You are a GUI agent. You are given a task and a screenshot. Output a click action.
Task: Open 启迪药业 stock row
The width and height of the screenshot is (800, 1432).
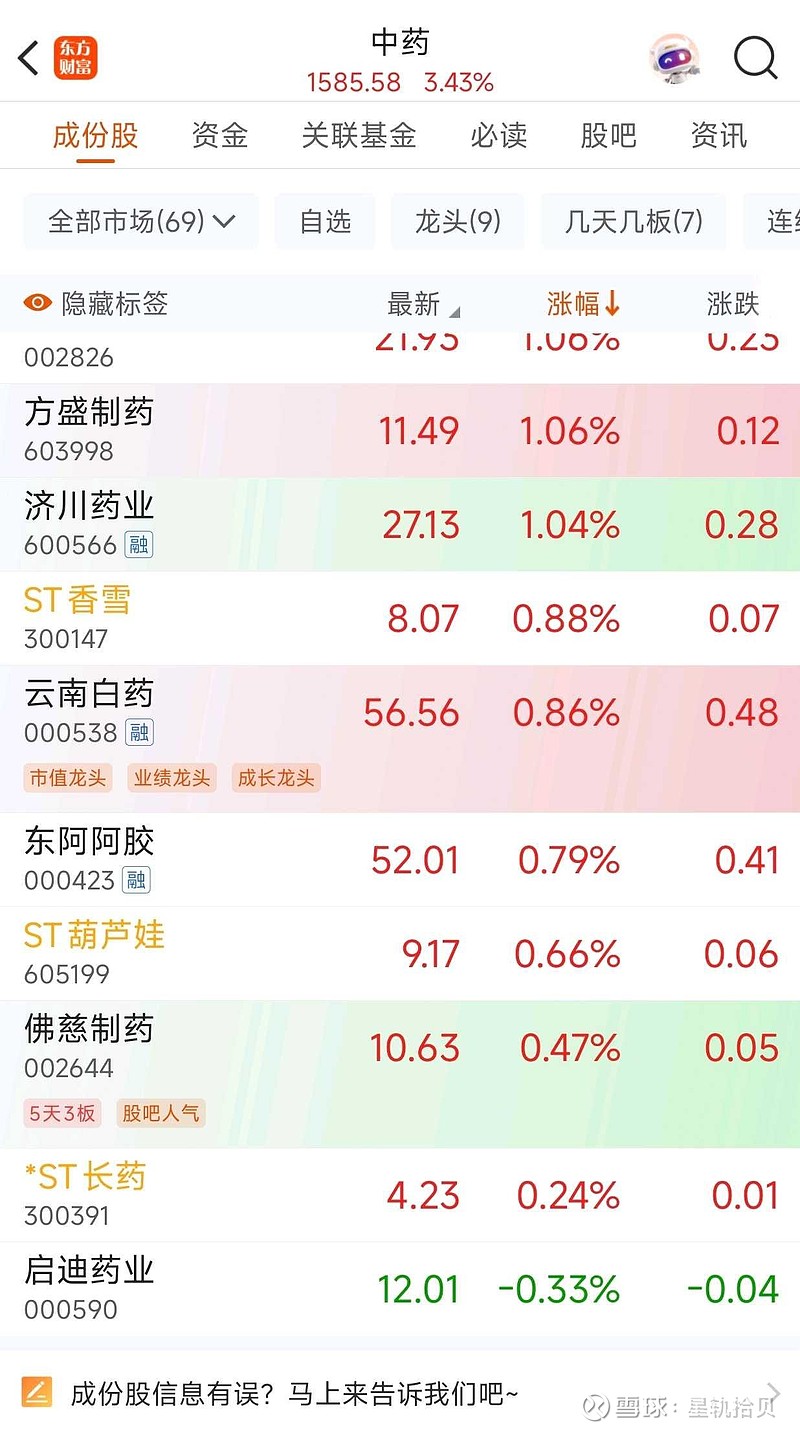click(400, 1288)
